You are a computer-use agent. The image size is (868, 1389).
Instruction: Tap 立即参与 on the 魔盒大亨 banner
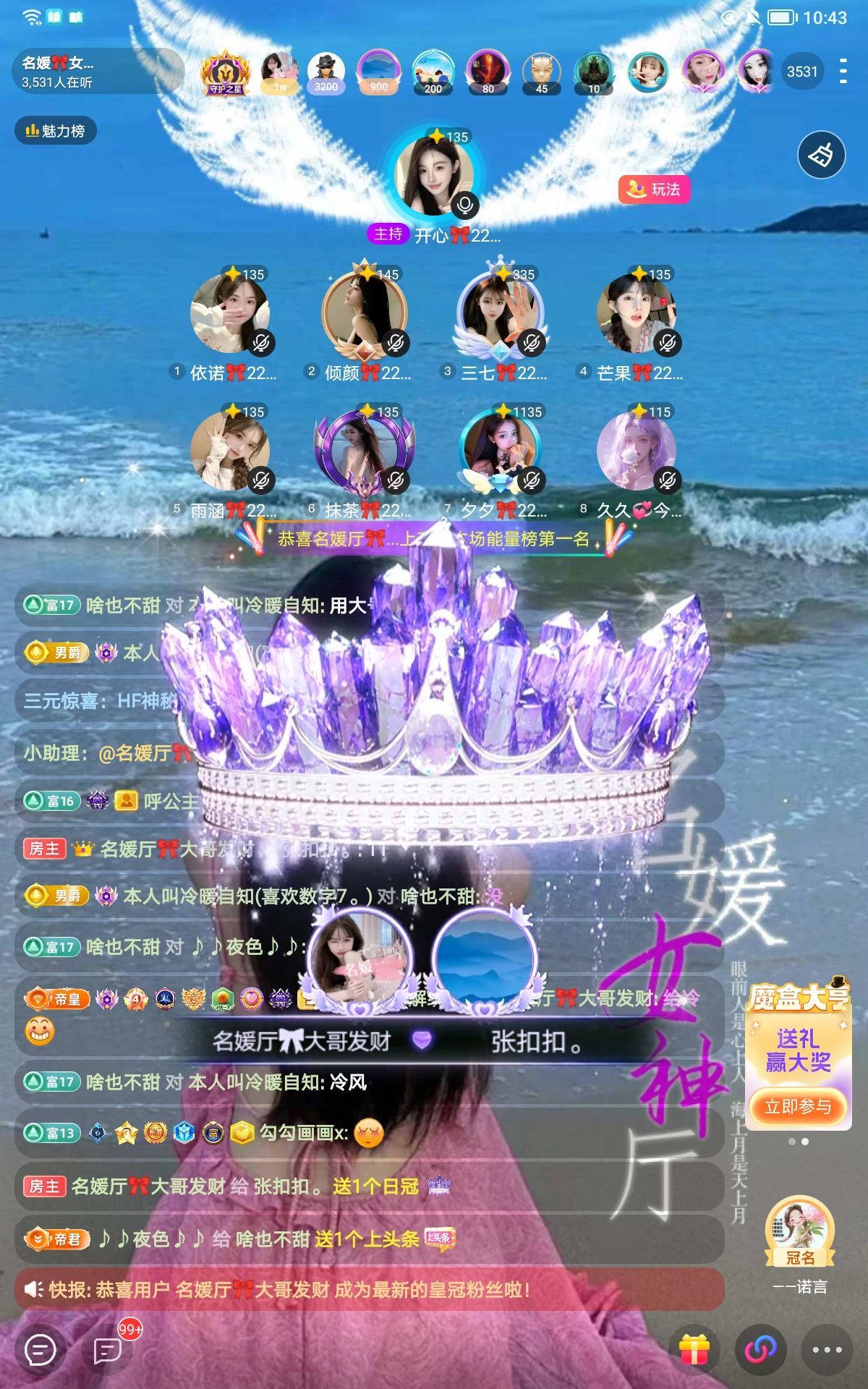(798, 1107)
